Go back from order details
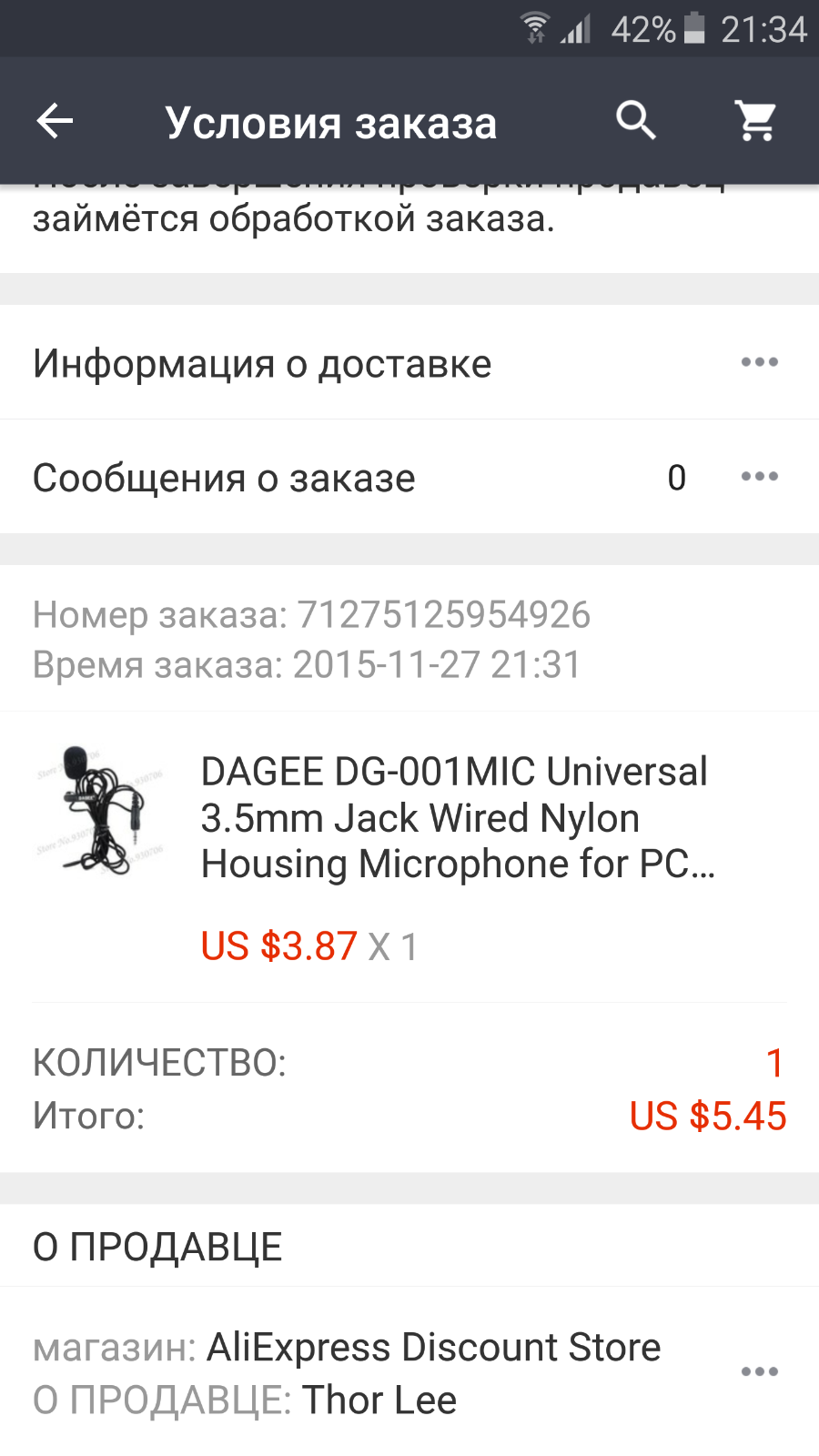Image resolution: width=819 pixels, height=1456 pixels. point(55,121)
